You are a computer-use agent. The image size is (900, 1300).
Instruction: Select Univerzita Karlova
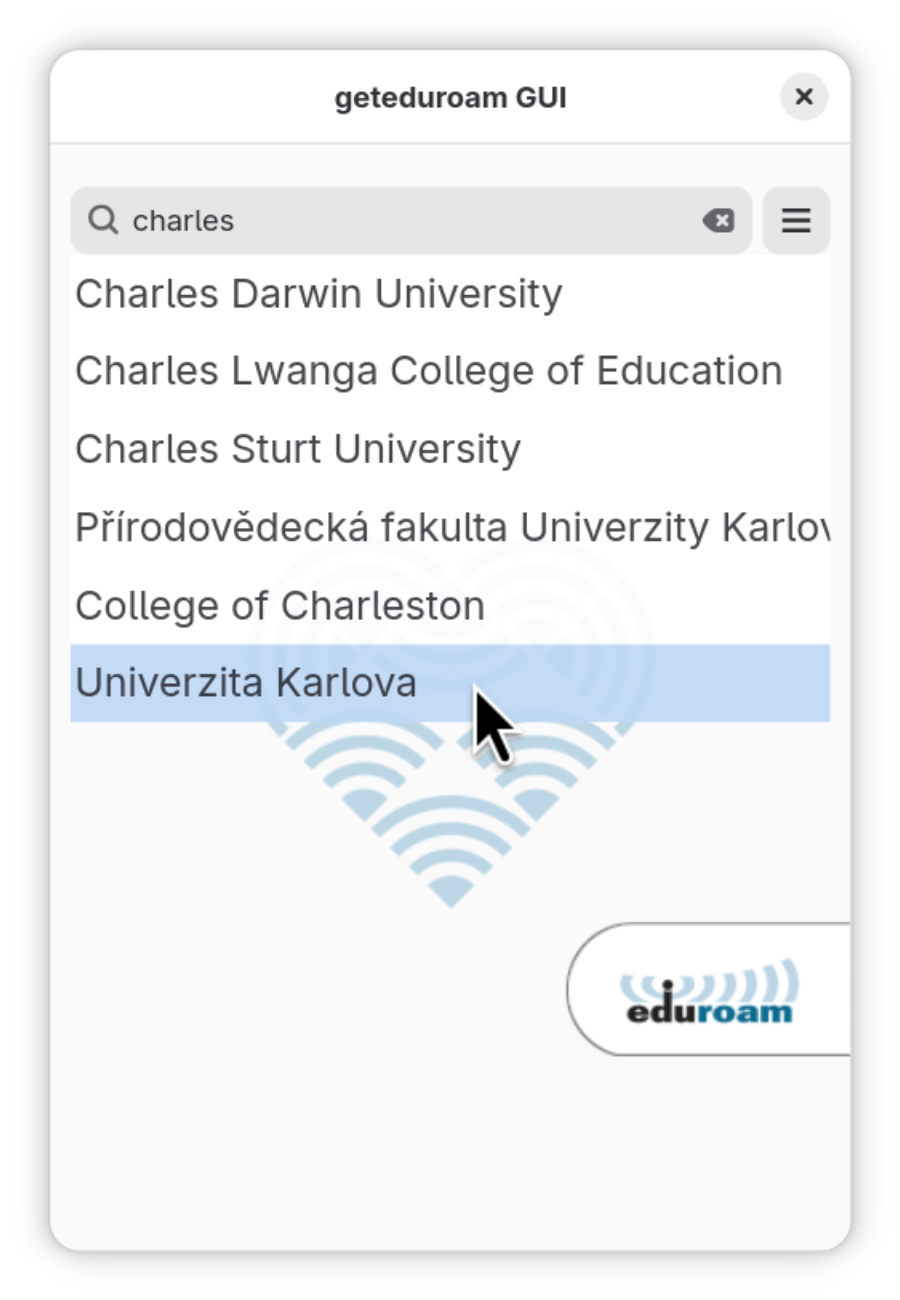click(x=246, y=683)
